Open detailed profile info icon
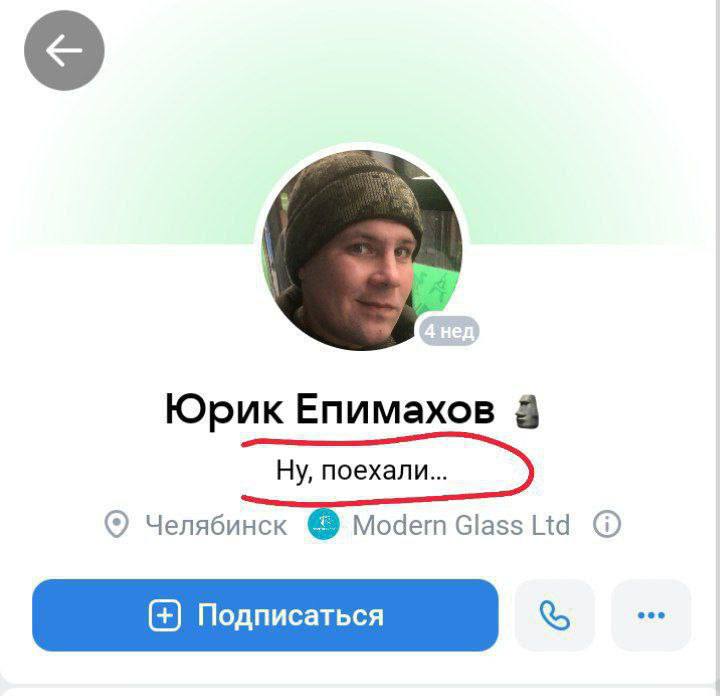720x696 pixels. tap(607, 524)
